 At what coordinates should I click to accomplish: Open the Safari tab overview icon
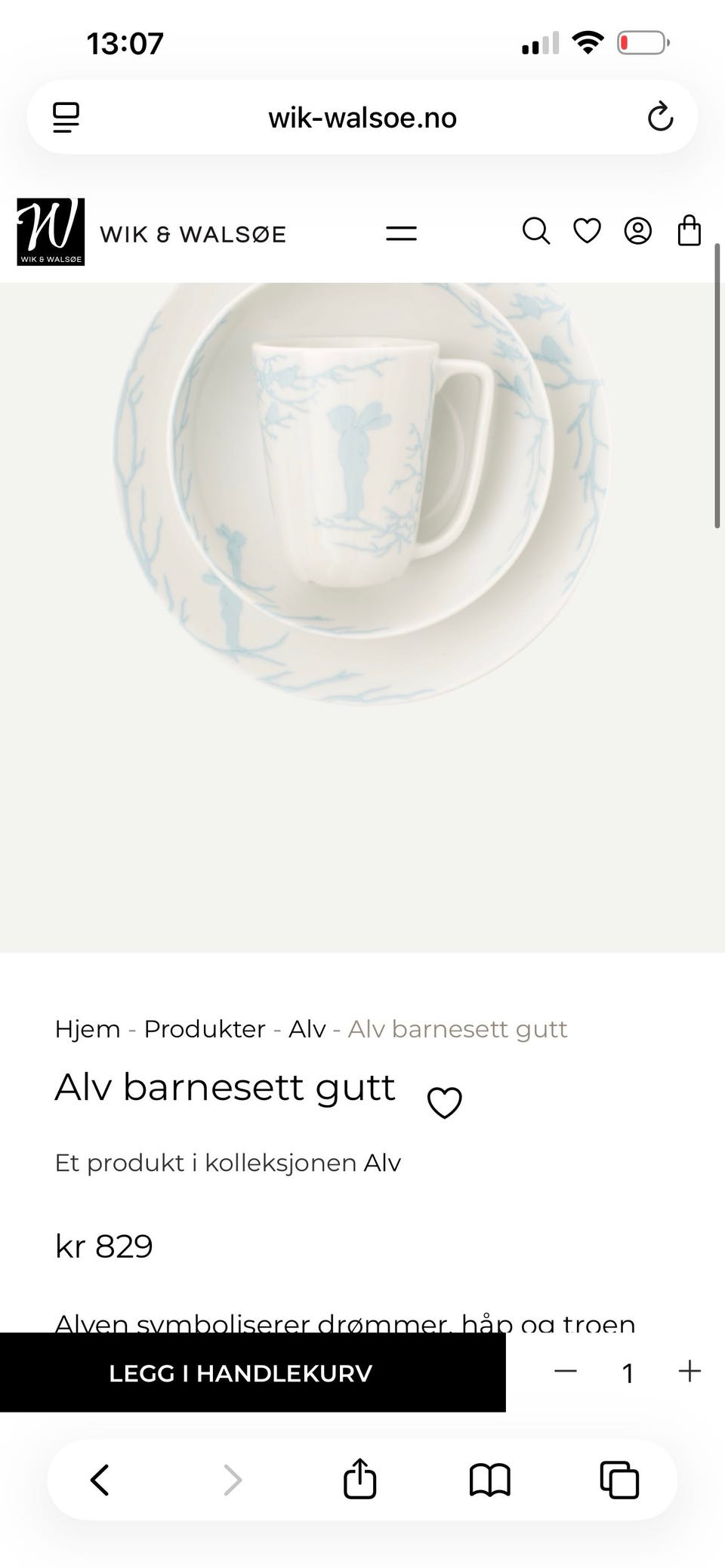pyautogui.click(x=619, y=1480)
